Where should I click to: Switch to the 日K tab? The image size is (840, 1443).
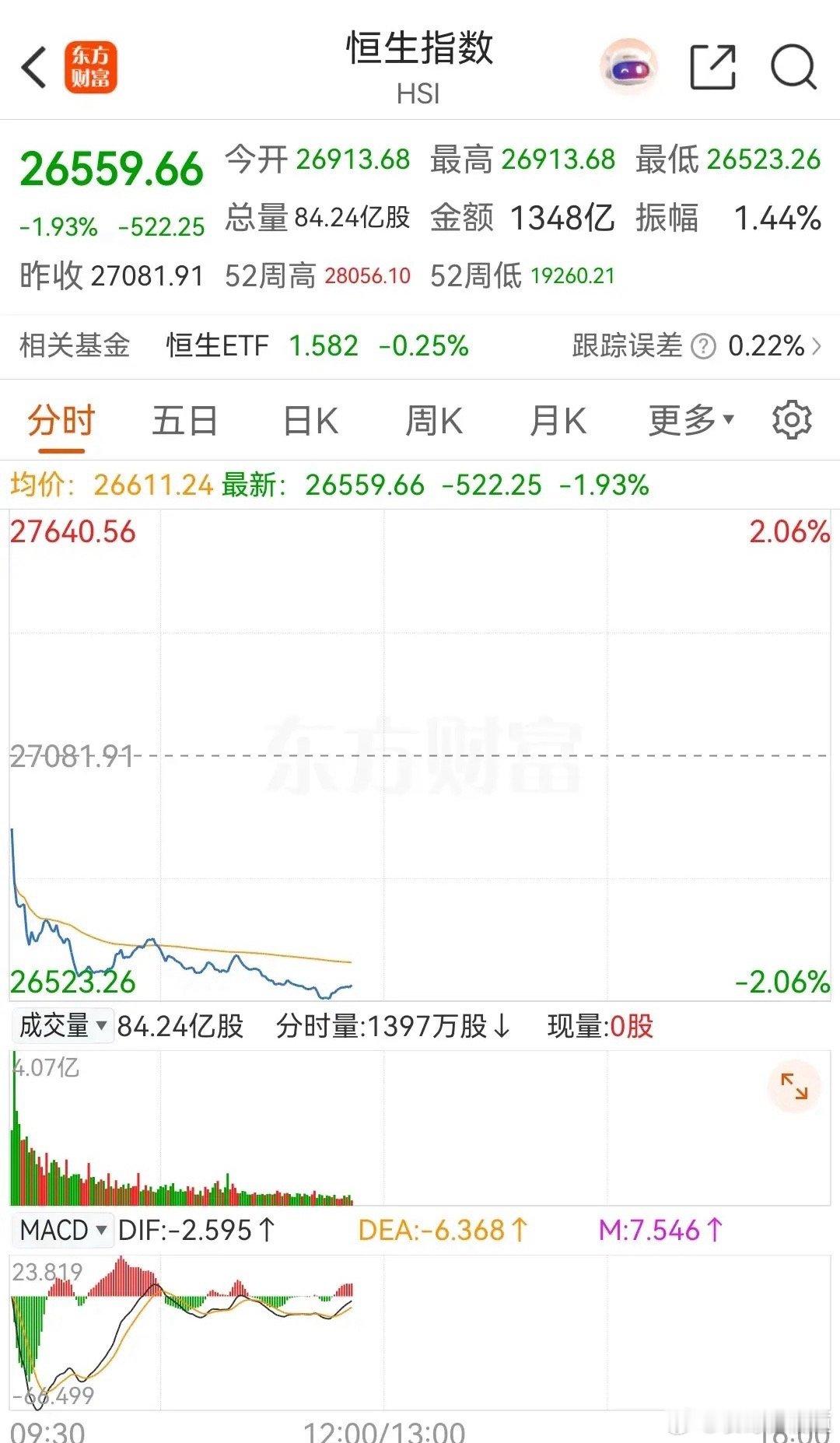coord(310,419)
